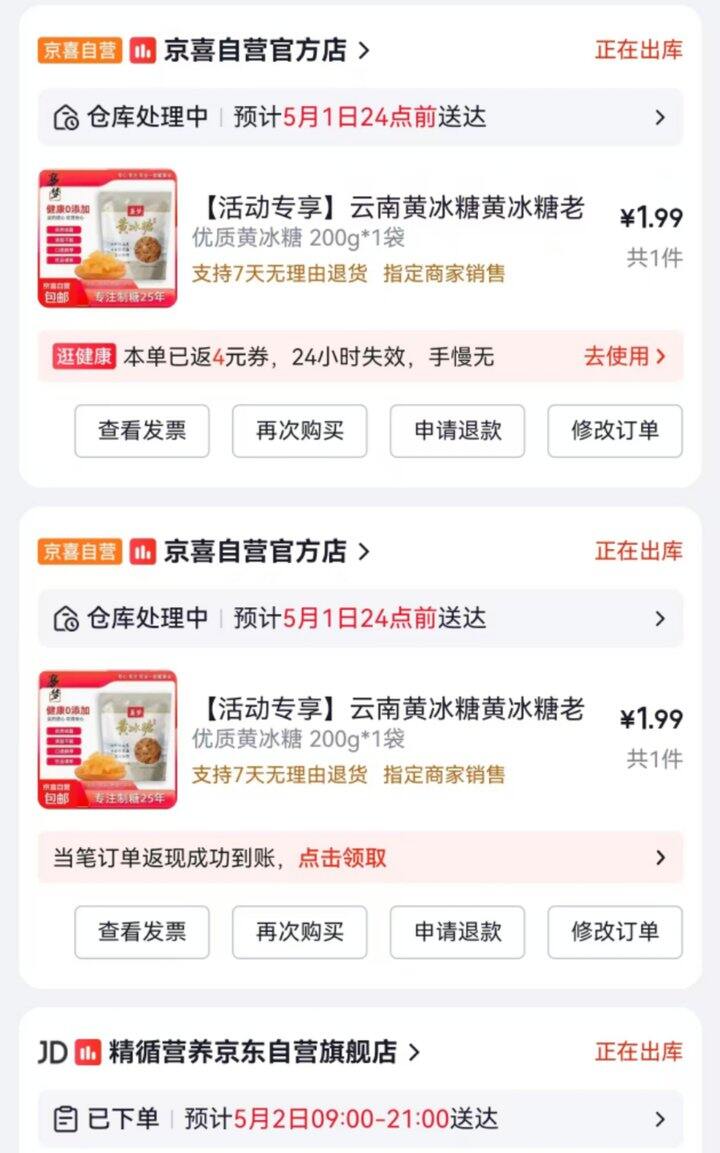Tap 再次购买 in the order with the 返现 banner

(x=299, y=932)
